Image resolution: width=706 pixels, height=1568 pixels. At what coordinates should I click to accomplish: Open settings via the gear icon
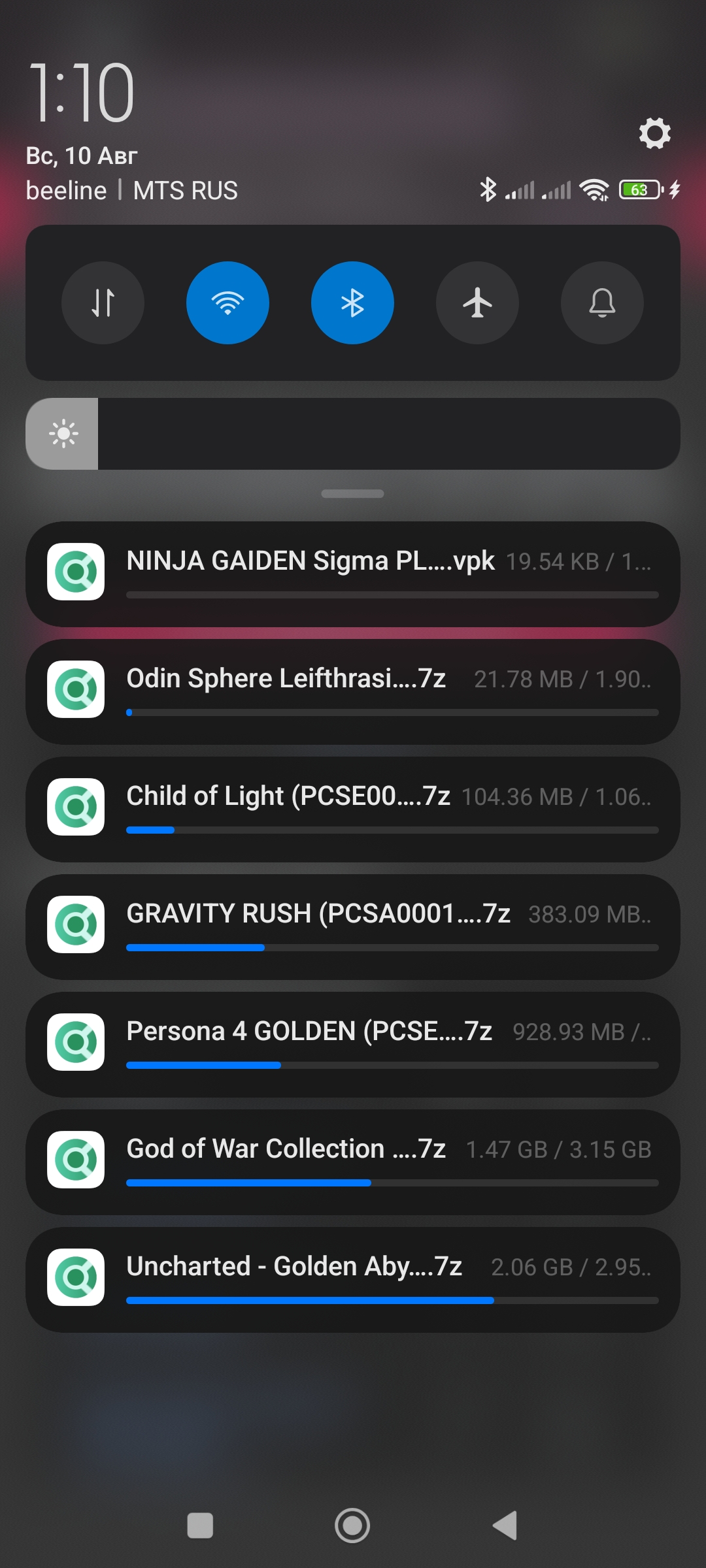click(654, 133)
